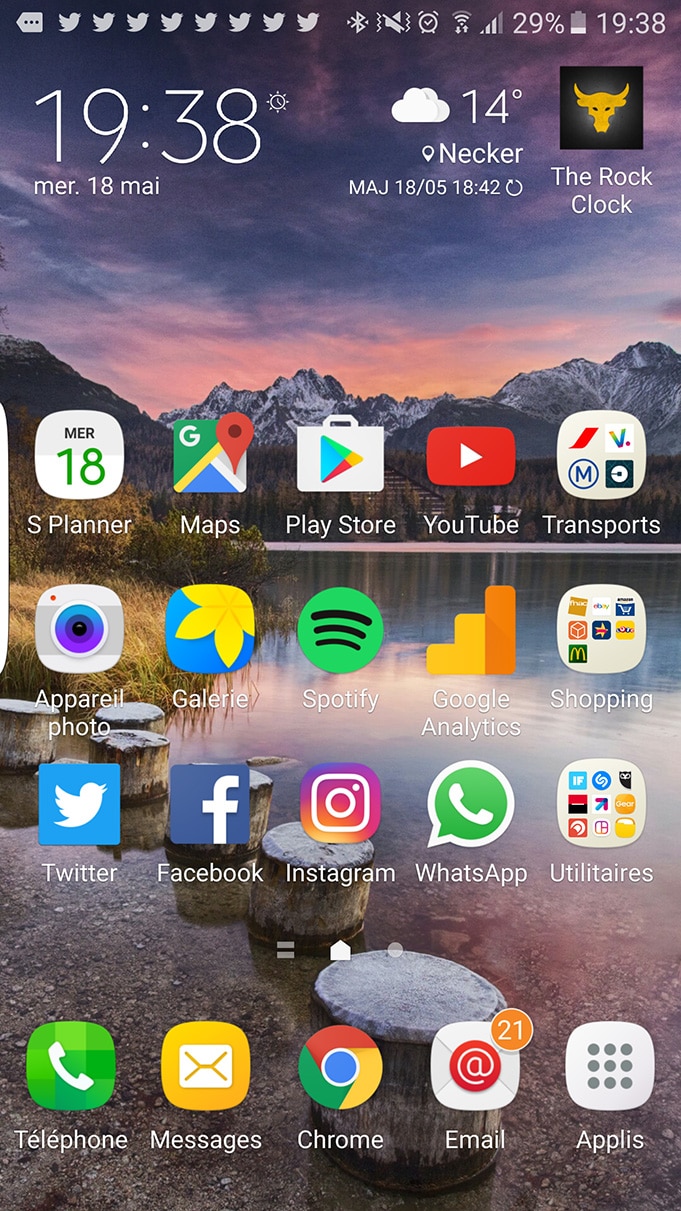Launch the Appareil photo camera app
This screenshot has height=1211, width=681.
point(79,629)
